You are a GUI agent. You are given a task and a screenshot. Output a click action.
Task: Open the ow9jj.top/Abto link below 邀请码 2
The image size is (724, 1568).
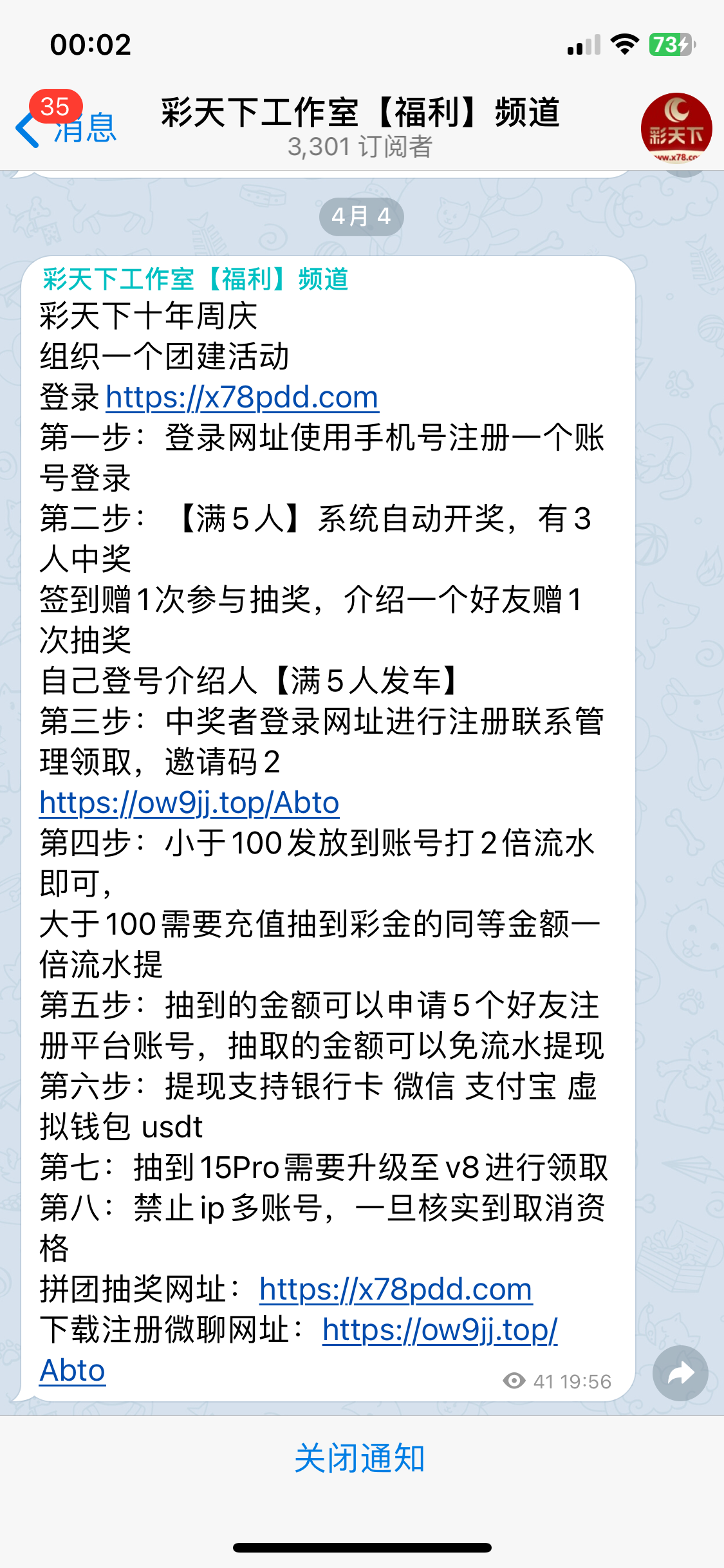[189, 803]
